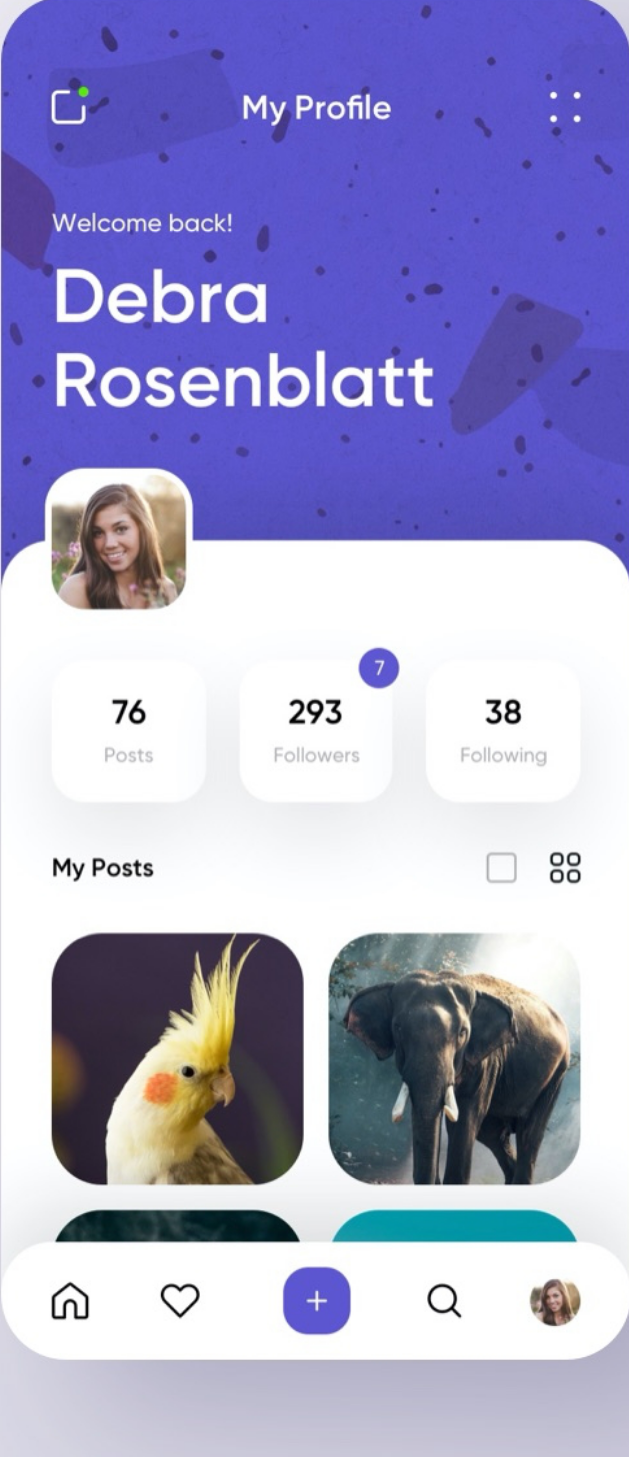The image size is (629, 1475).
Task: Open the four-dot menu
Action: pos(565,107)
